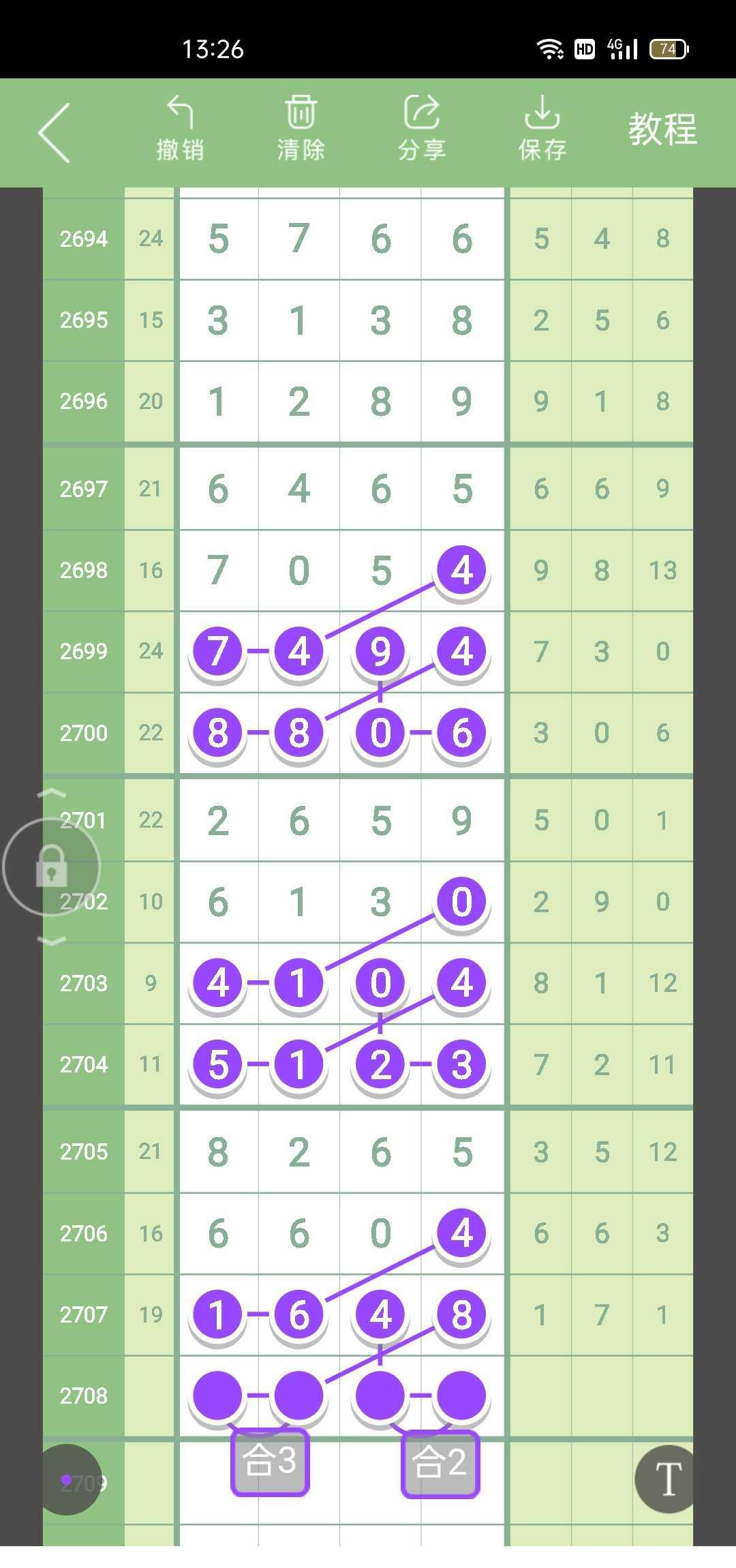This screenshot has height=1568, width=736.
Task: Tap the 合3 tag
Action: click(270, 1462)
